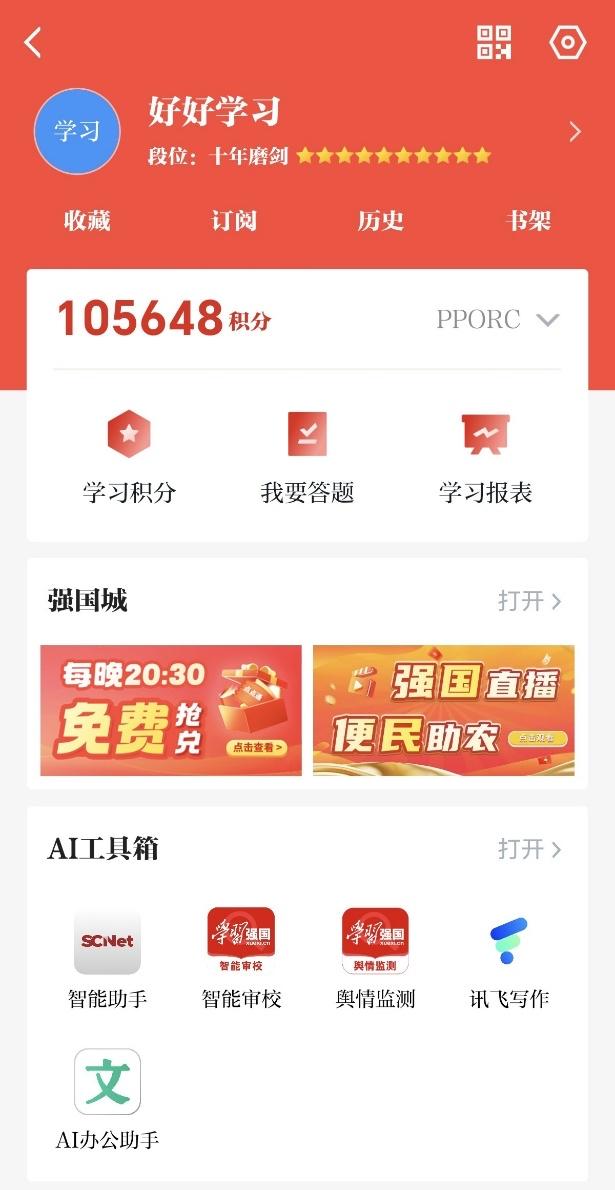Open the QR code scanner icon
Viewport: 615px width, 1190px height.
point(494,43)
